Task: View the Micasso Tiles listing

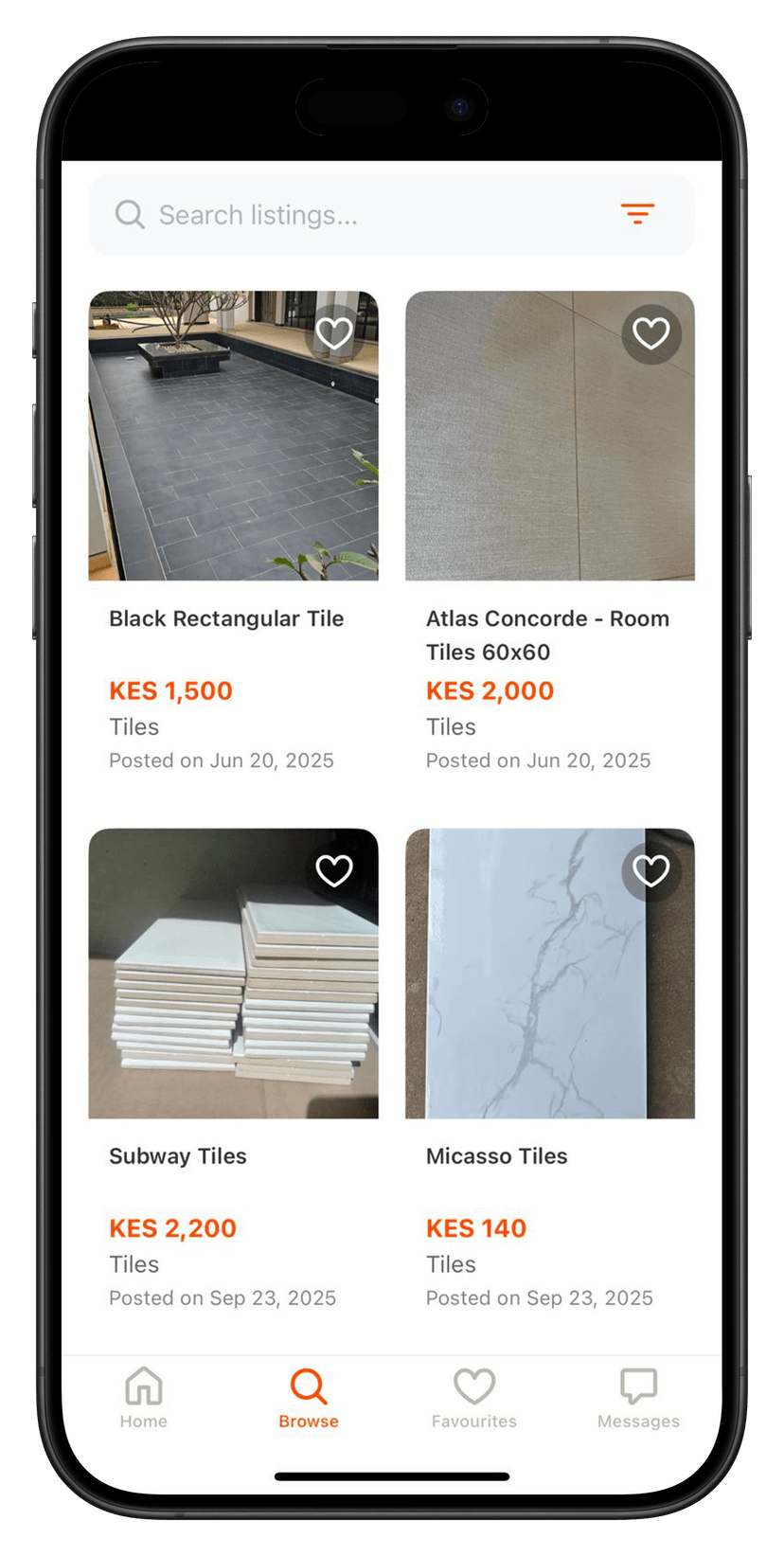Action: coord(549,974)
